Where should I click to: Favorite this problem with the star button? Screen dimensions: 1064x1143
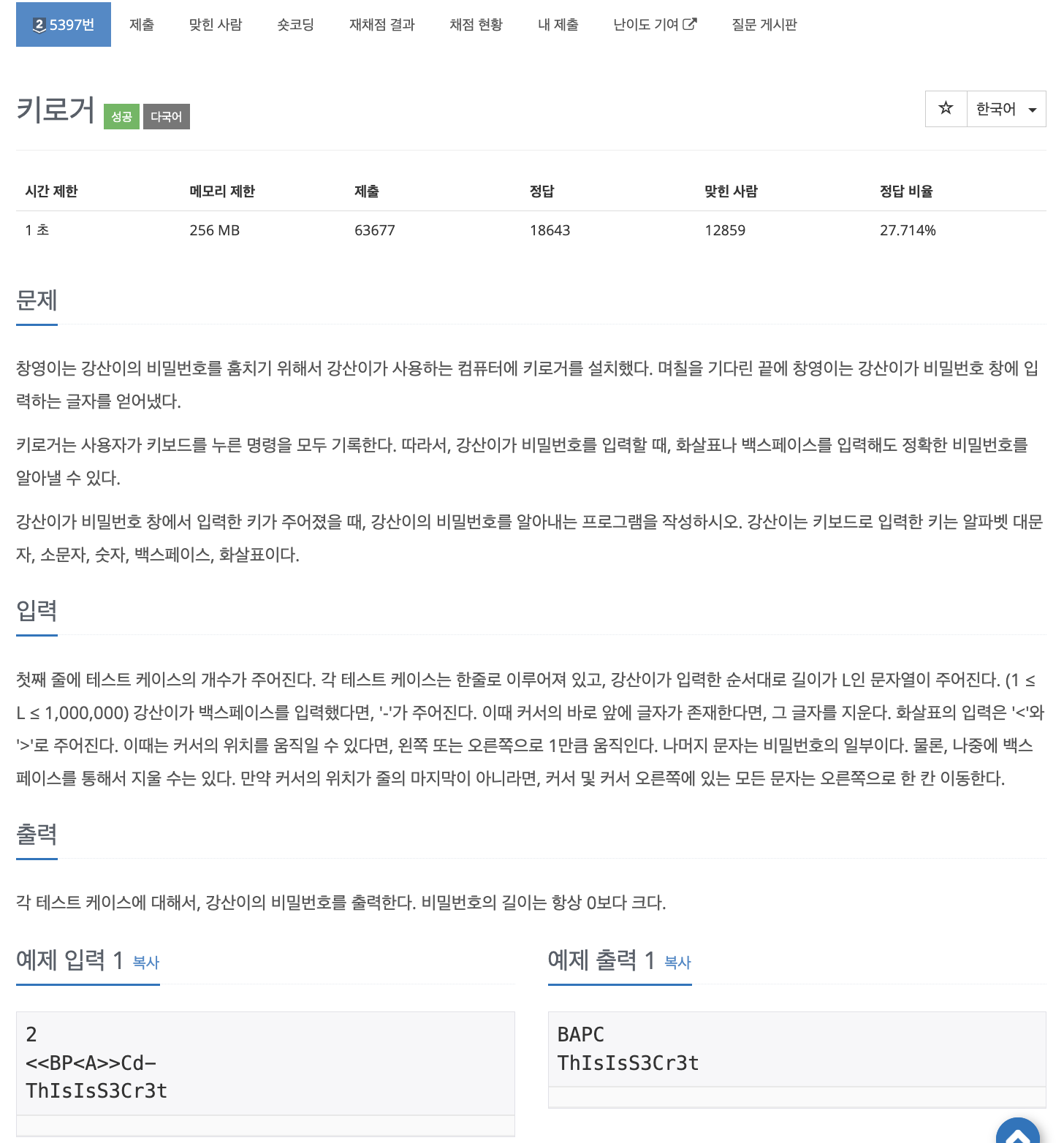point(946,109)
